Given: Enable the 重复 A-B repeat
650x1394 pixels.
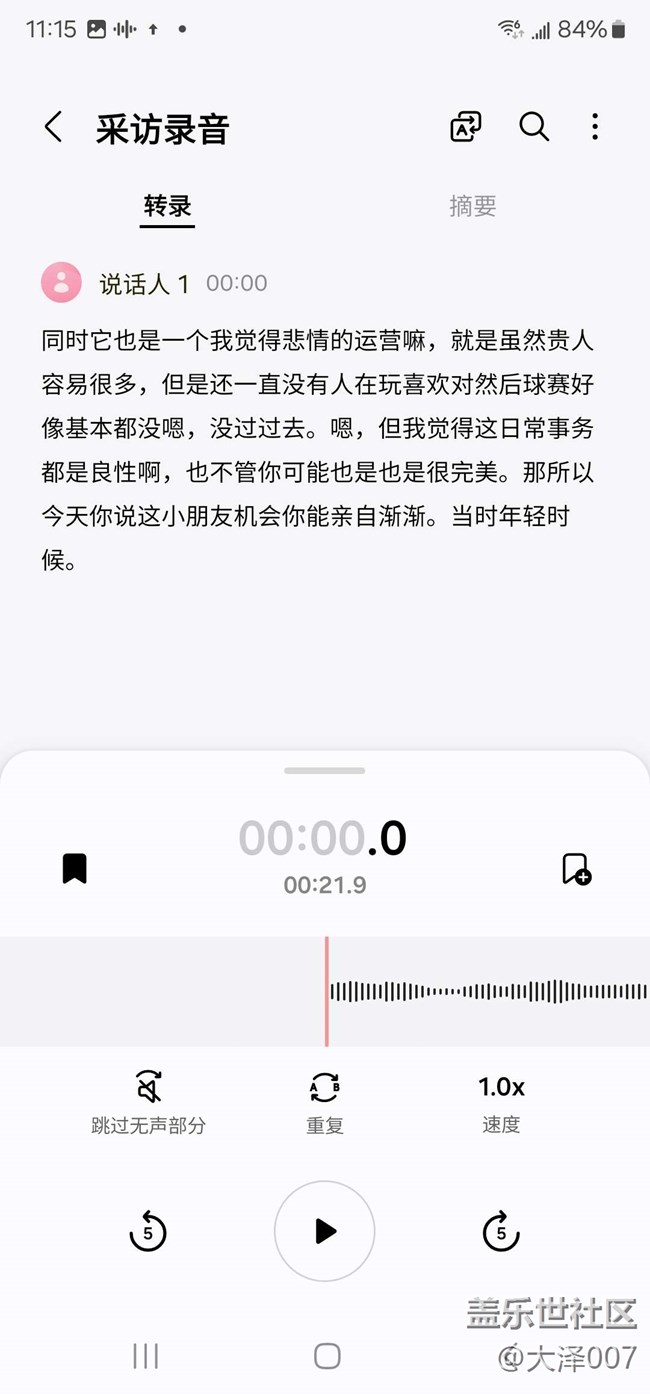Looking at the screenshot, I should tap(325, 1103).
